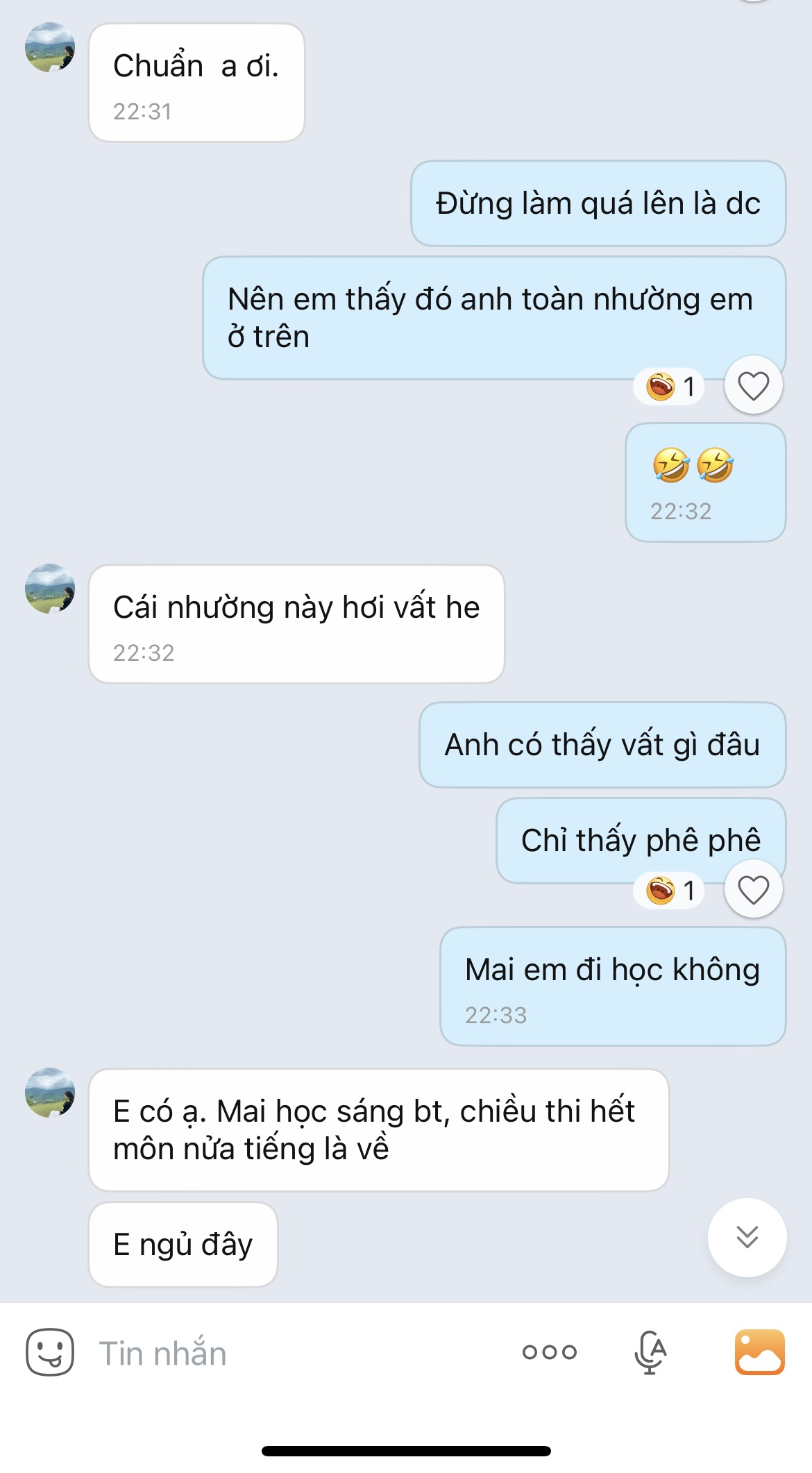This screenshot has height=1473, width=812.
Task: Open the three-dot more options menu
Action: [550, 1352]
